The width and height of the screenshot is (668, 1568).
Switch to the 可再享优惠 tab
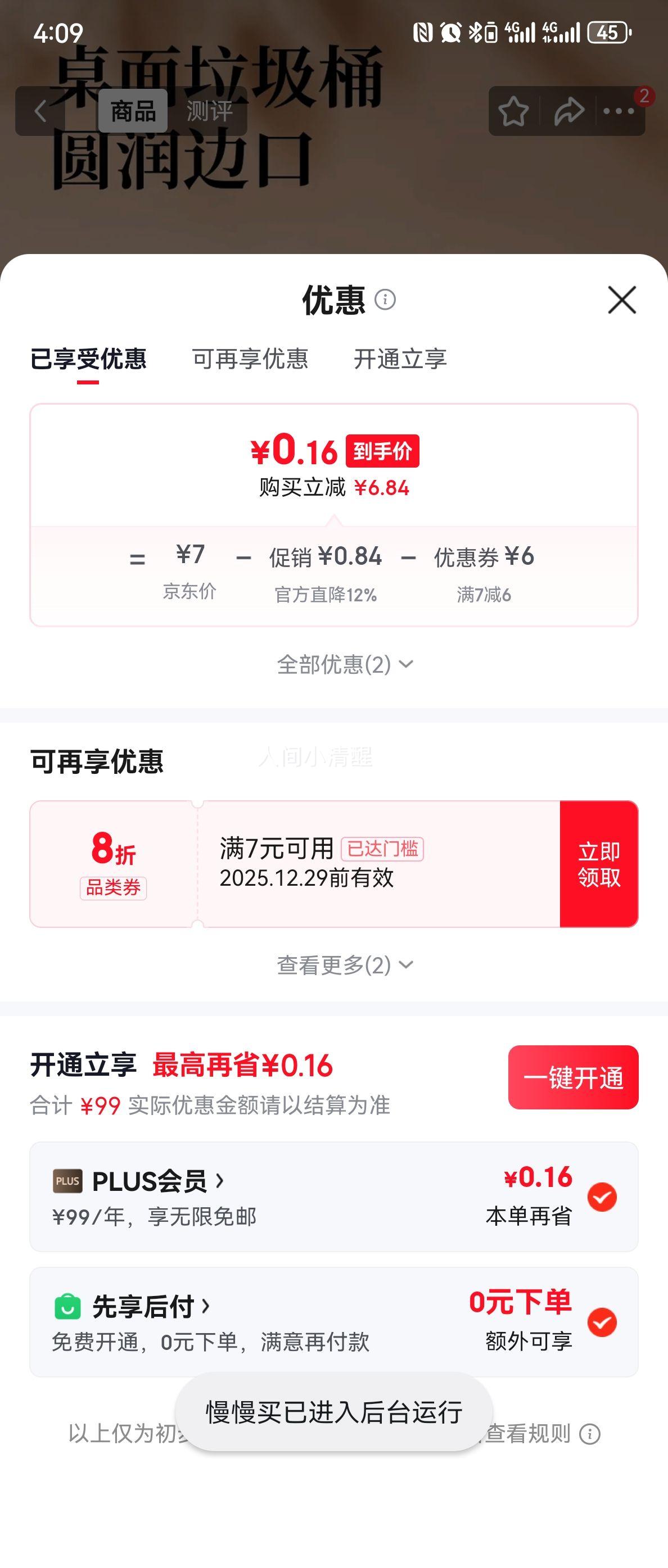pyautogui.click(x=251, y=360)
